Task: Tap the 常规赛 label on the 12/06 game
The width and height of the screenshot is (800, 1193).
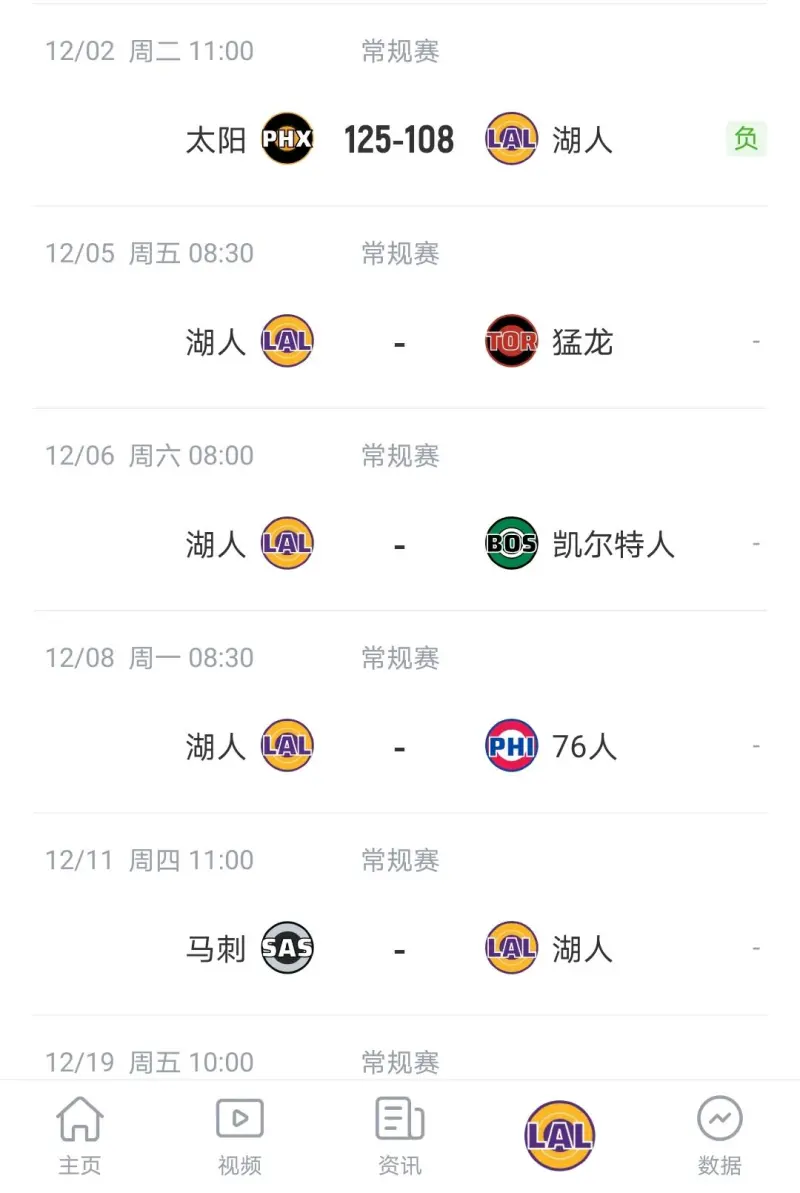Action: 399,455
